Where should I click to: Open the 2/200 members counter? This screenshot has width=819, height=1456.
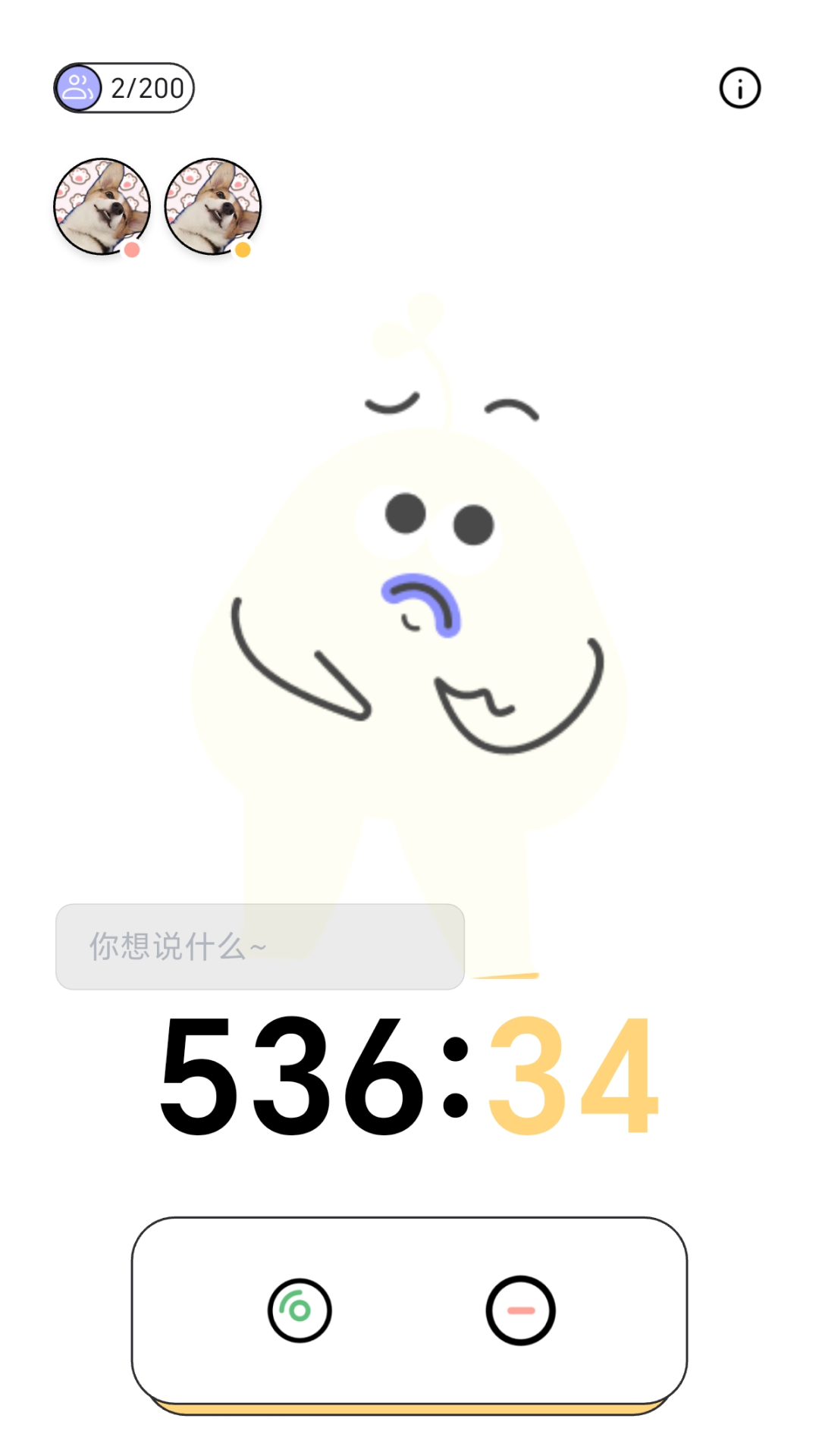pos(124,88)
